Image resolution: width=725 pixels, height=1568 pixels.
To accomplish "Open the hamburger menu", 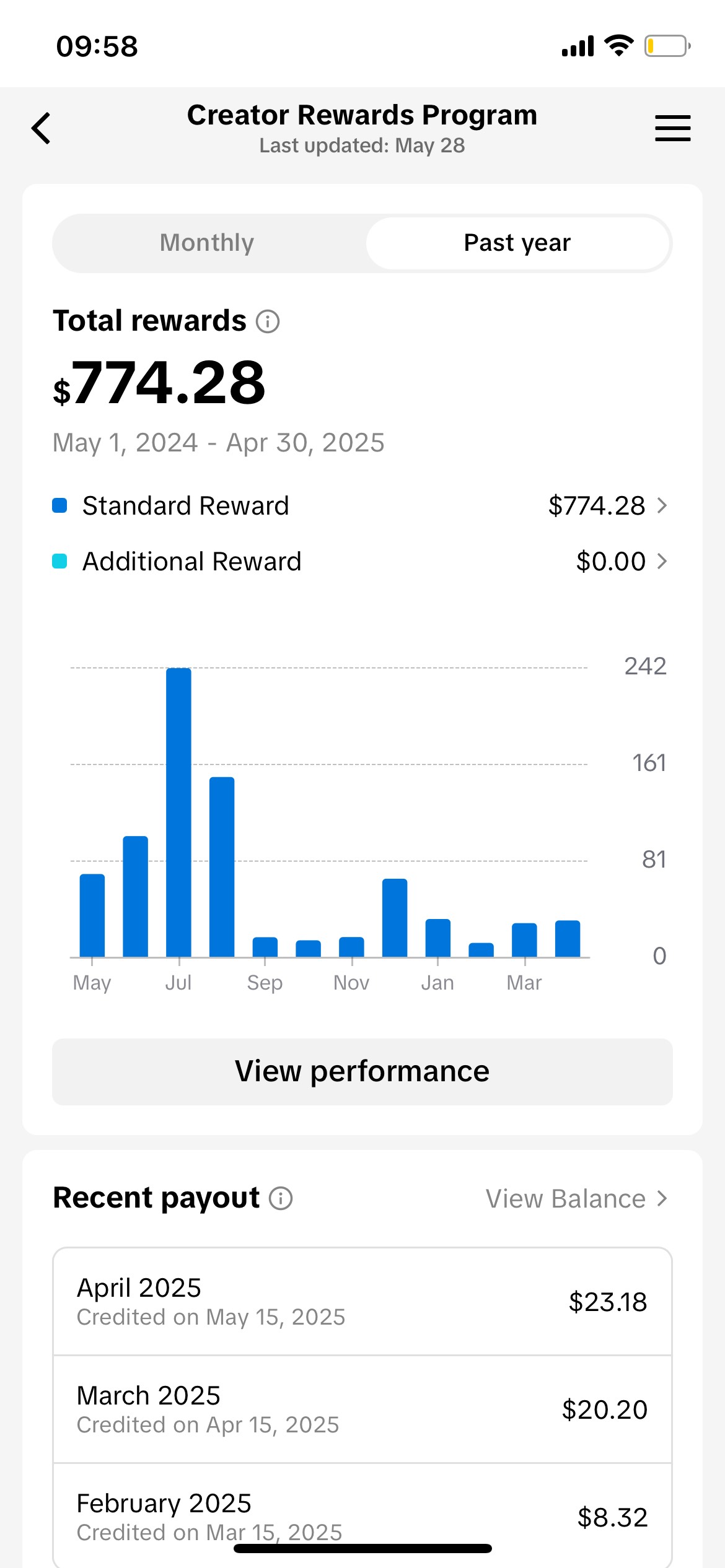I will pyautogui.click(x=672, y=128).
